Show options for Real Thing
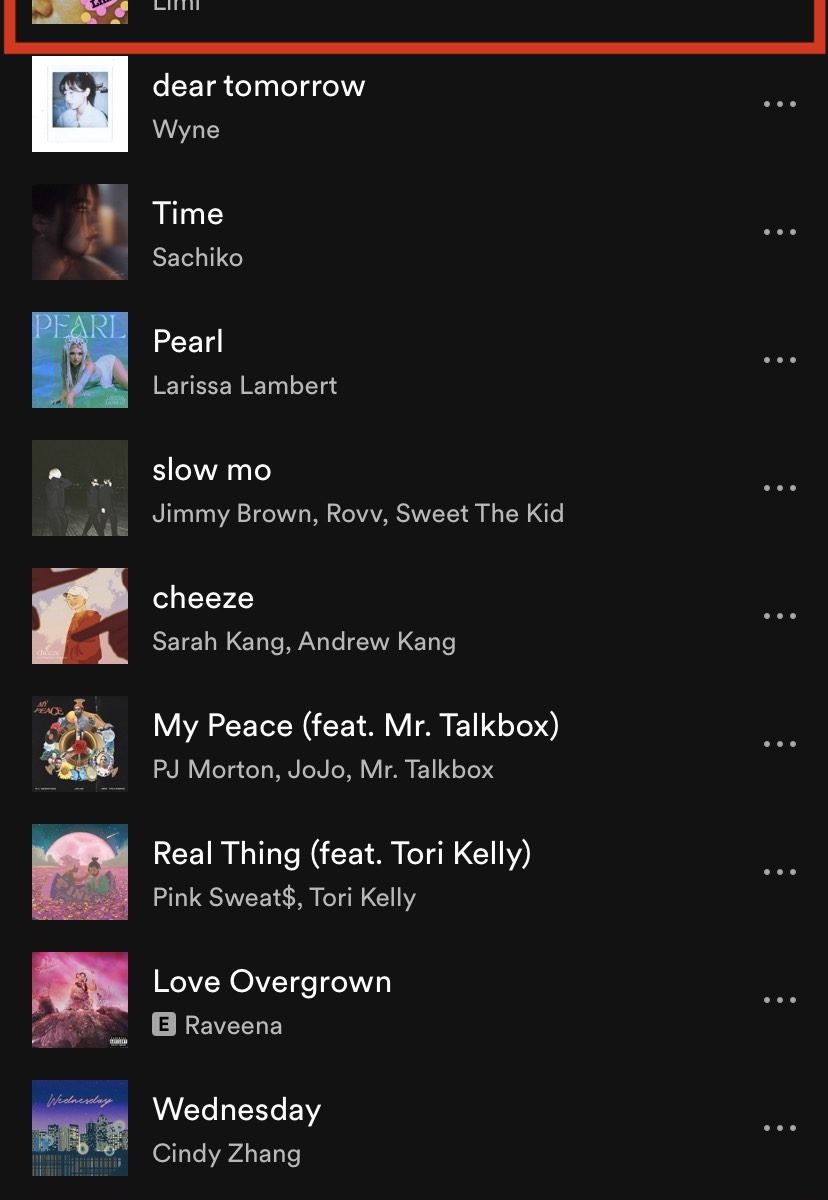The height and width of the screenshot is (1200, 828). 779,872
